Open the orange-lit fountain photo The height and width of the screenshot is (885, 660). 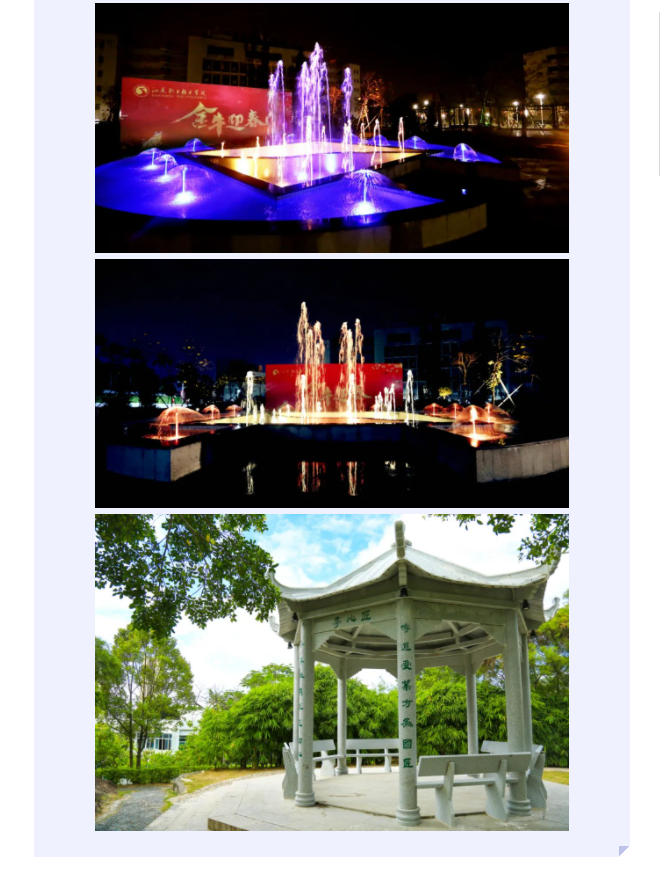pyautogui.click(x=331, y=383)
